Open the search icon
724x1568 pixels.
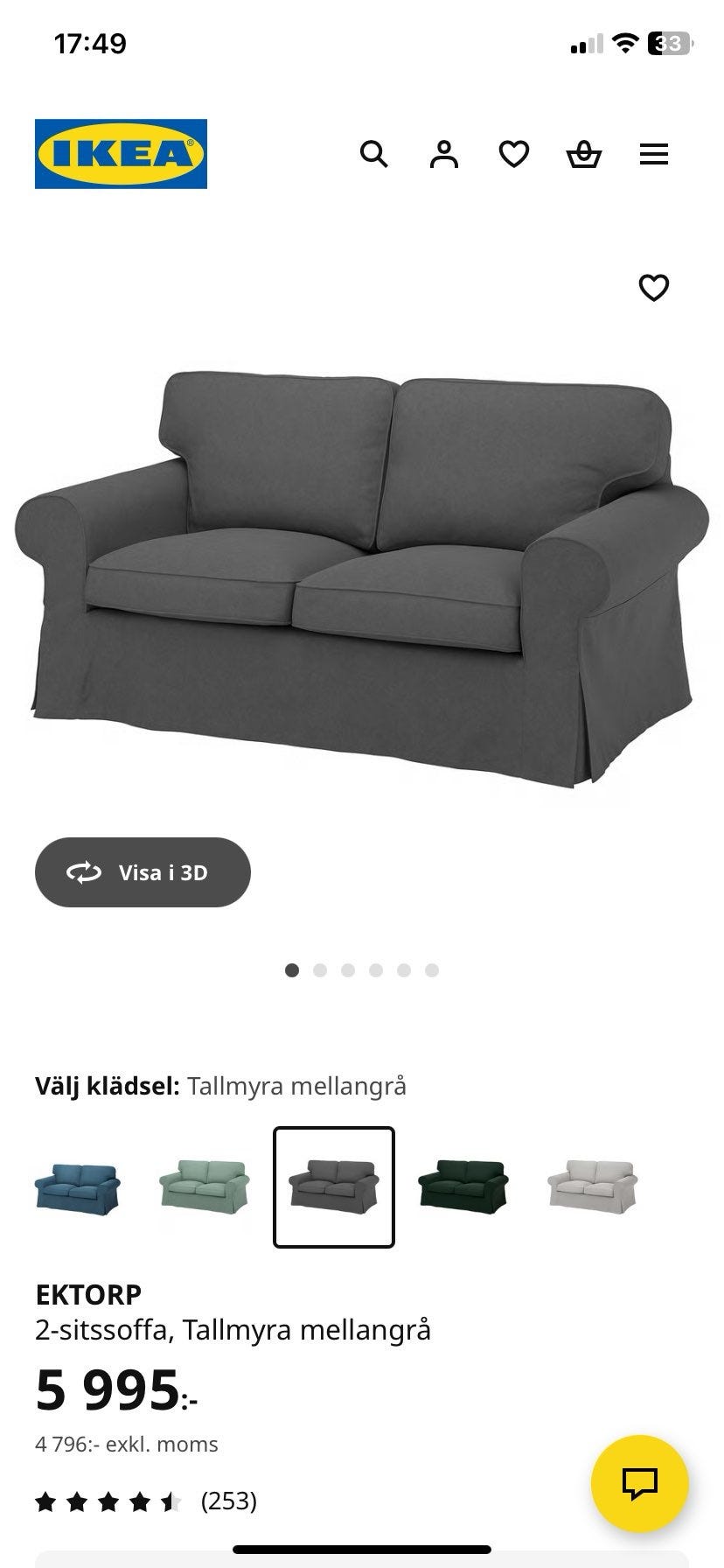375,154
